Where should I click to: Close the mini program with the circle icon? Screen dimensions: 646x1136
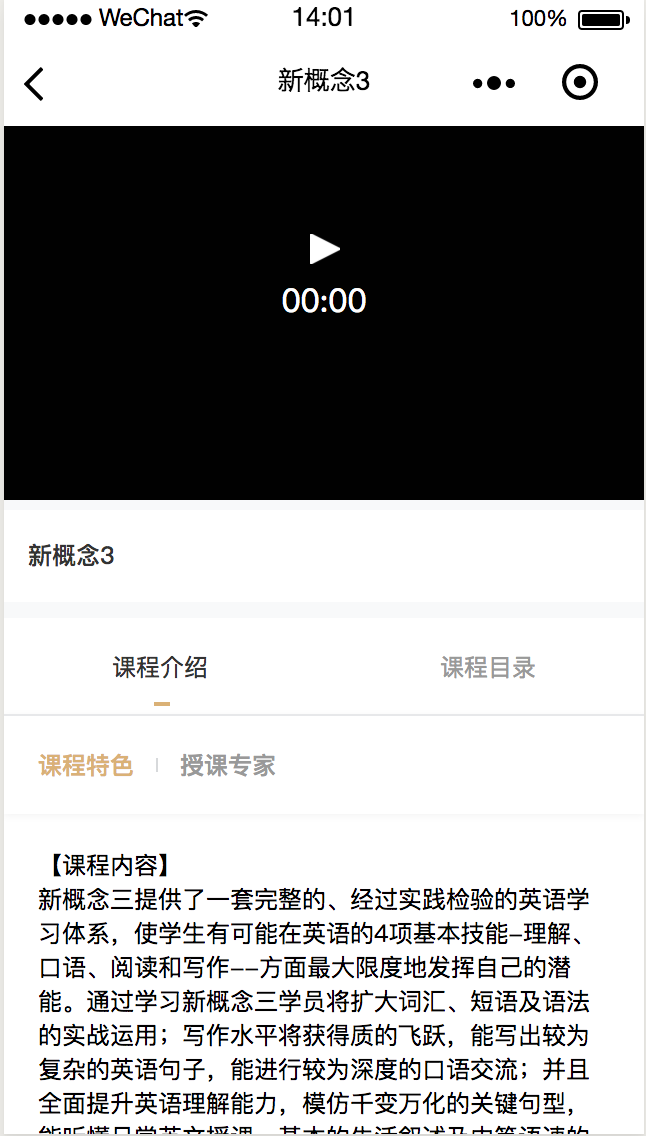pos(580,83)
